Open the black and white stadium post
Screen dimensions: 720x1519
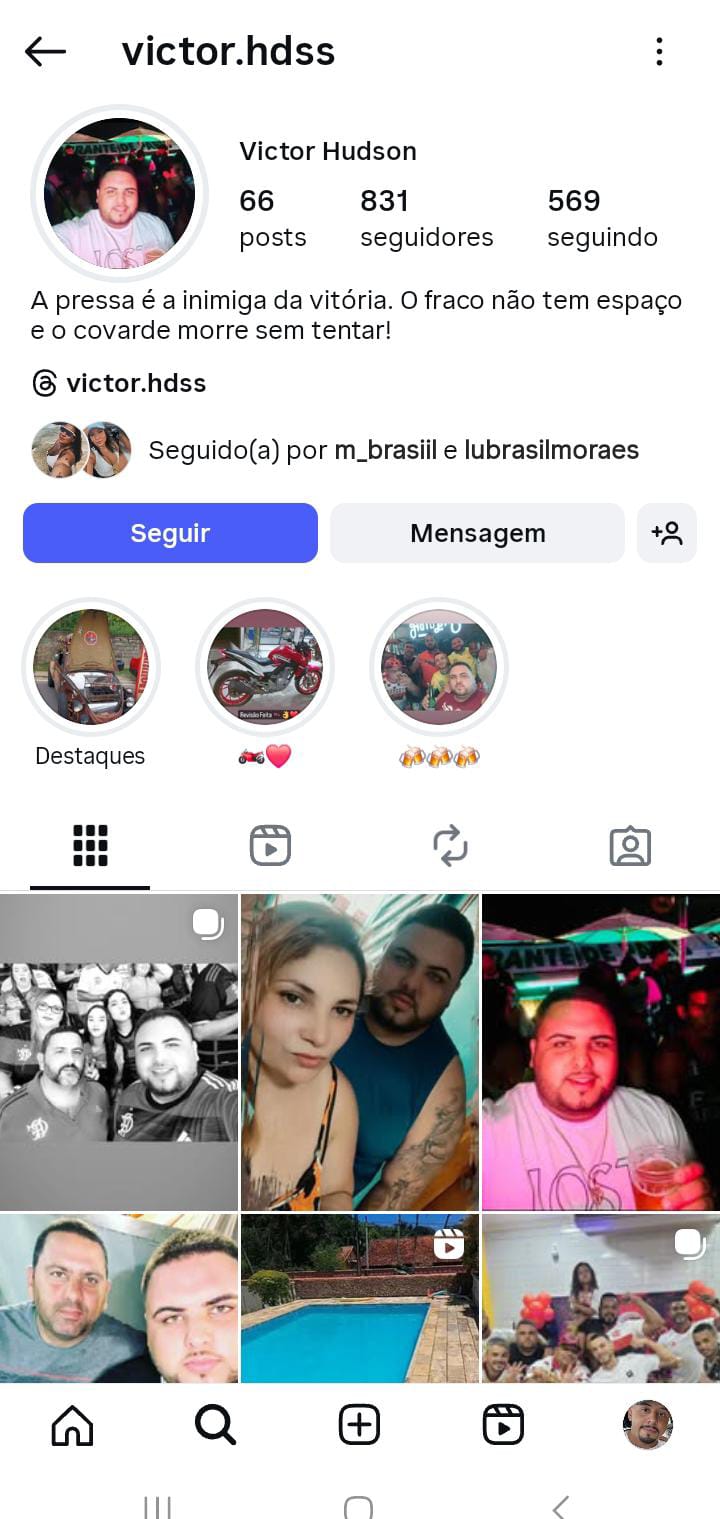tap(119, 1052)
